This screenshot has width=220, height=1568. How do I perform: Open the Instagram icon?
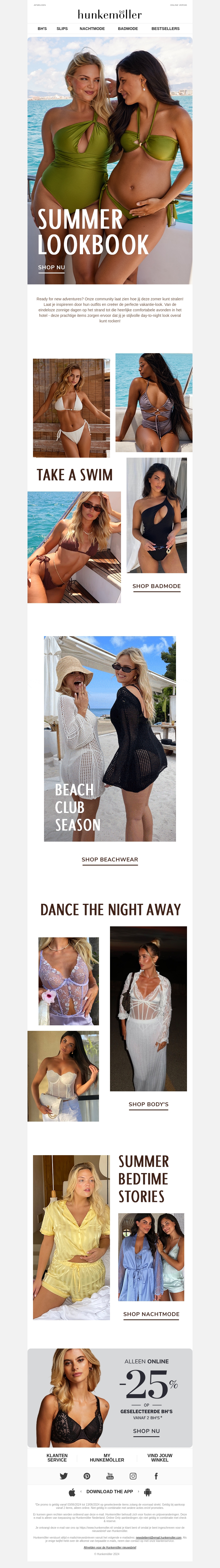pyautogui.click(x=133, y=1476)
